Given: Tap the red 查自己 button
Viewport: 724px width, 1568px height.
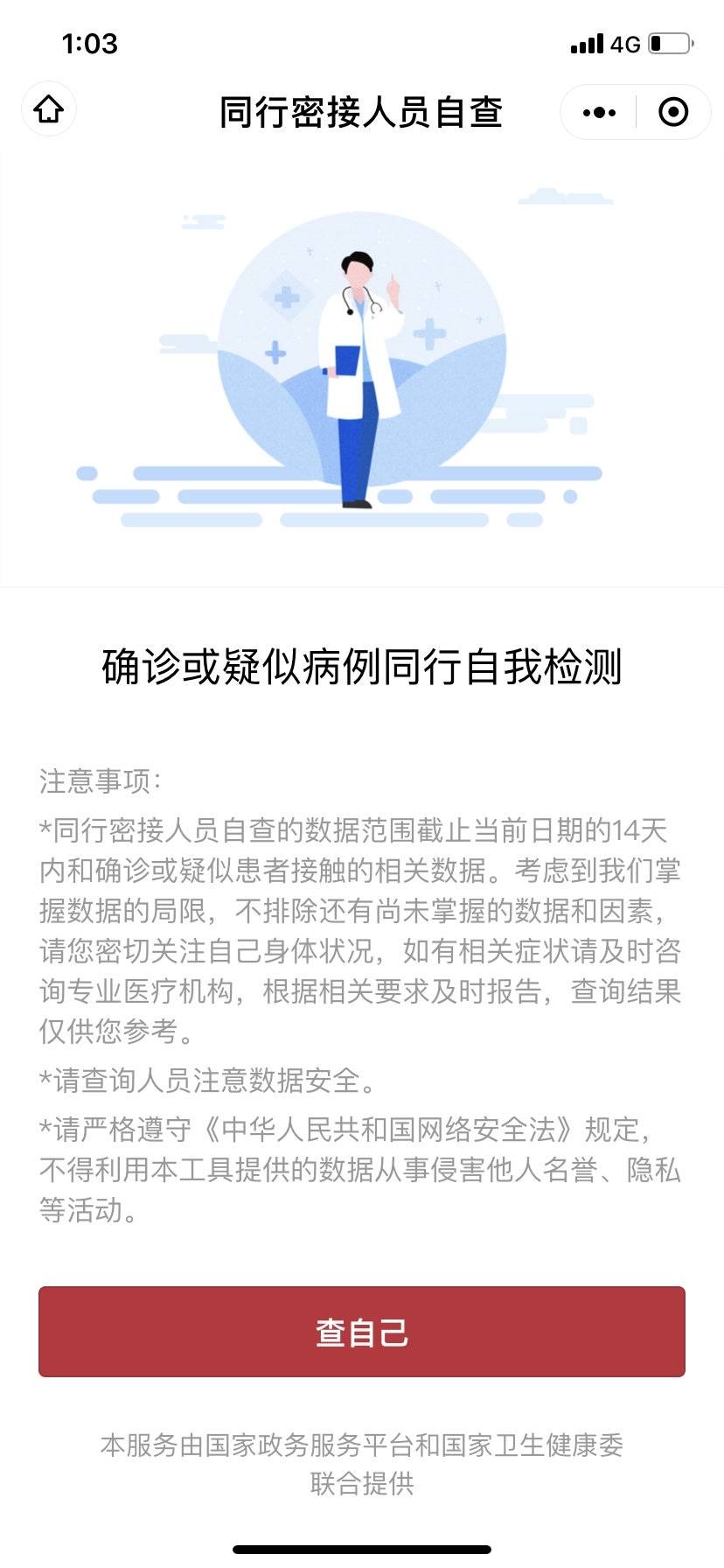Looking at the screenshot, I should coord(361,1332).
